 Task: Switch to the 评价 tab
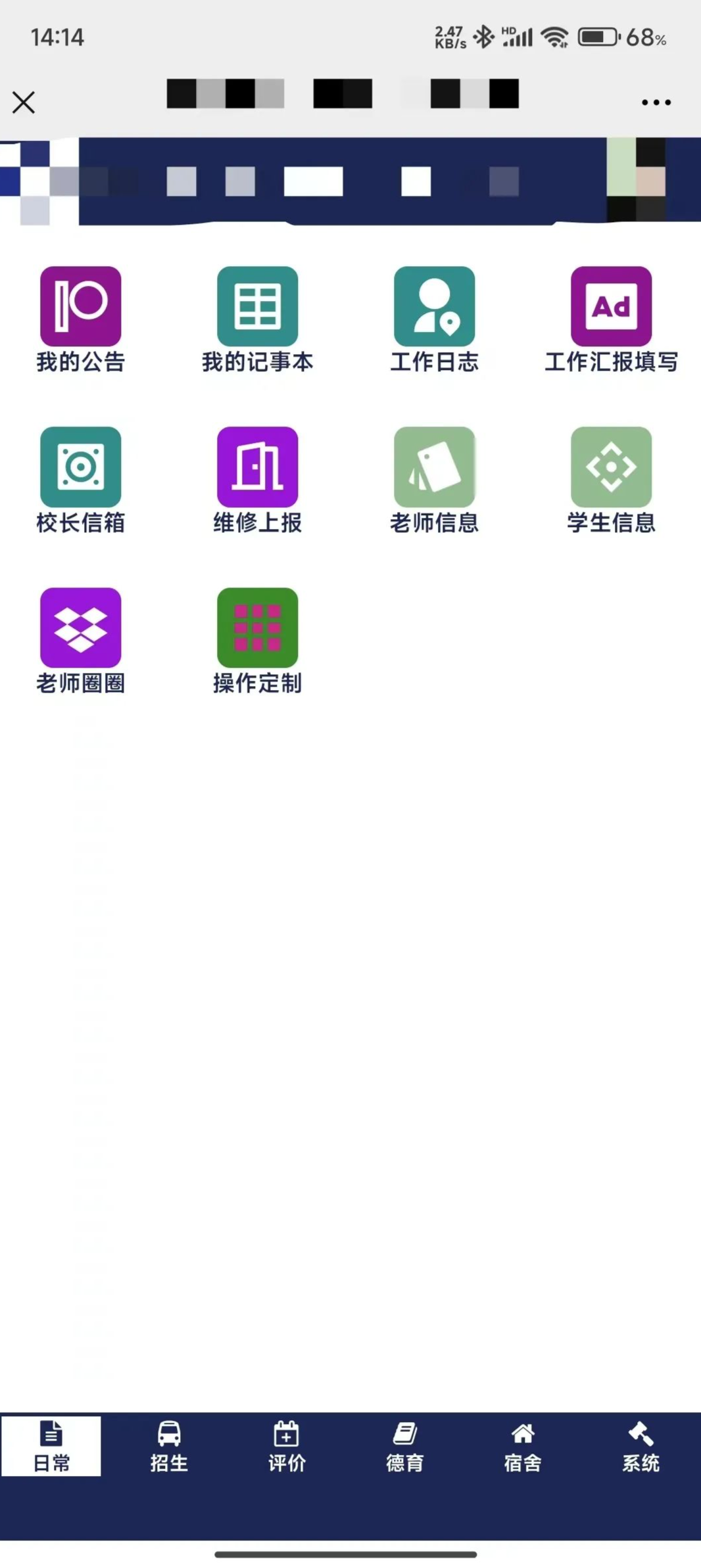[287, 1446]
